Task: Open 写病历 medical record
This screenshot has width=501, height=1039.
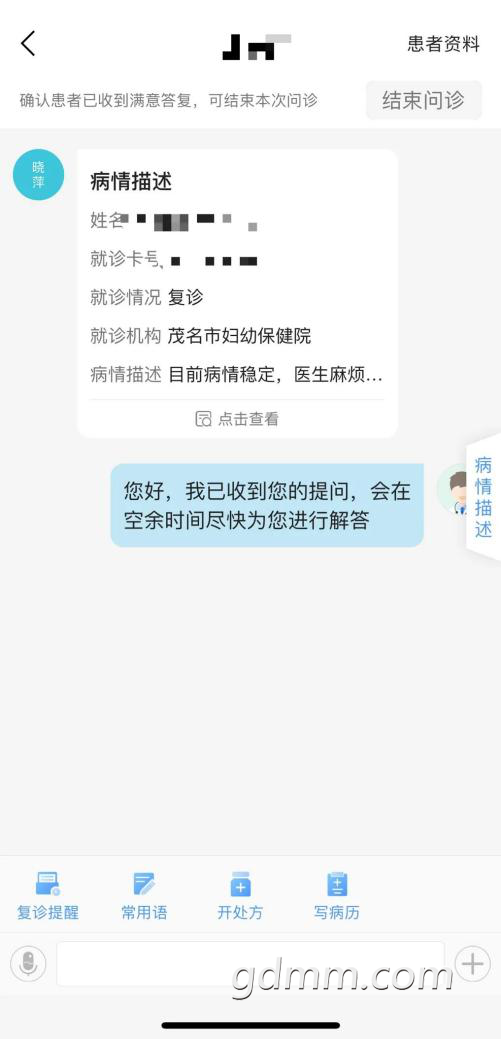Action: 337,896
